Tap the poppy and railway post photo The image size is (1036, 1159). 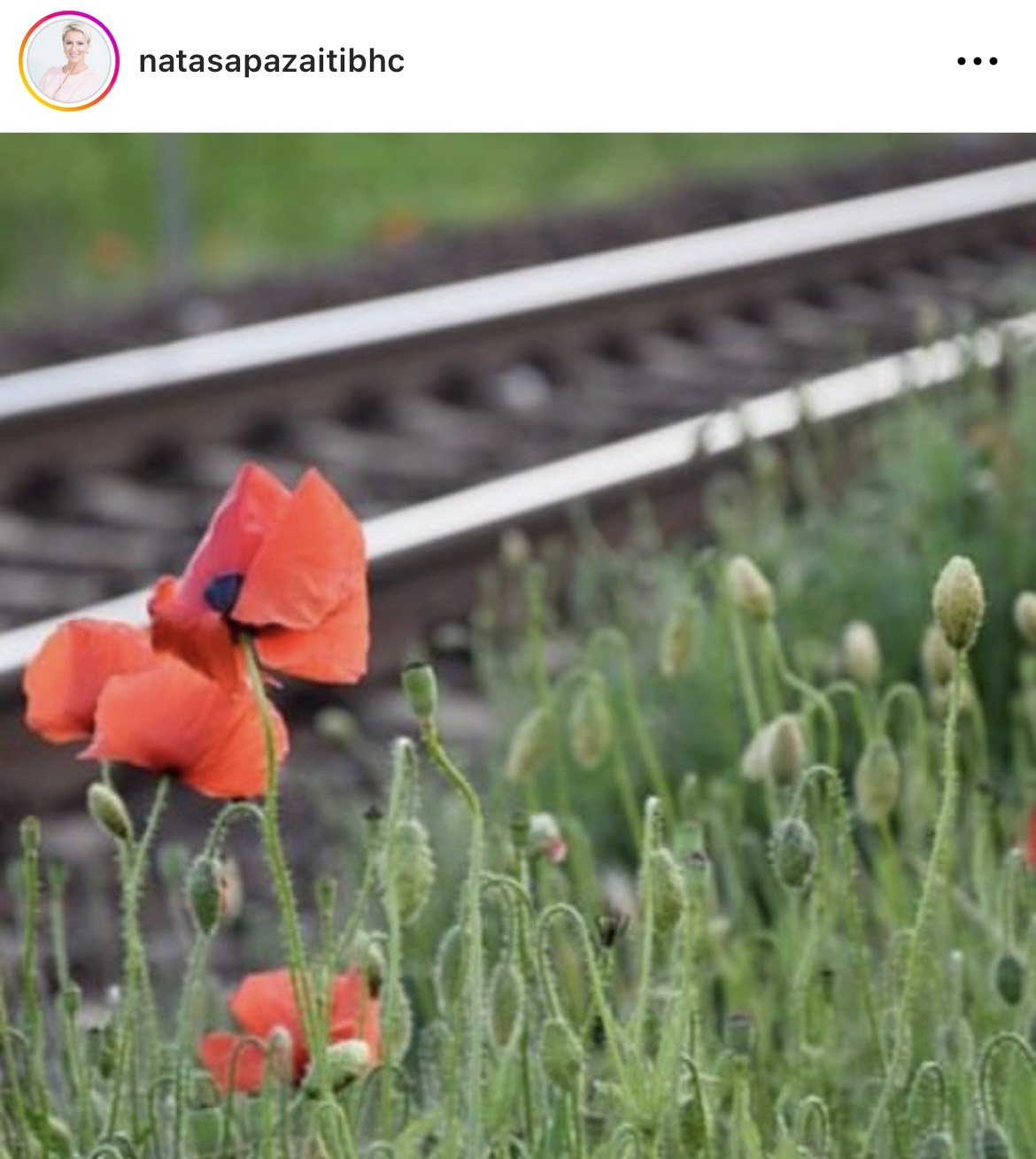518,646
